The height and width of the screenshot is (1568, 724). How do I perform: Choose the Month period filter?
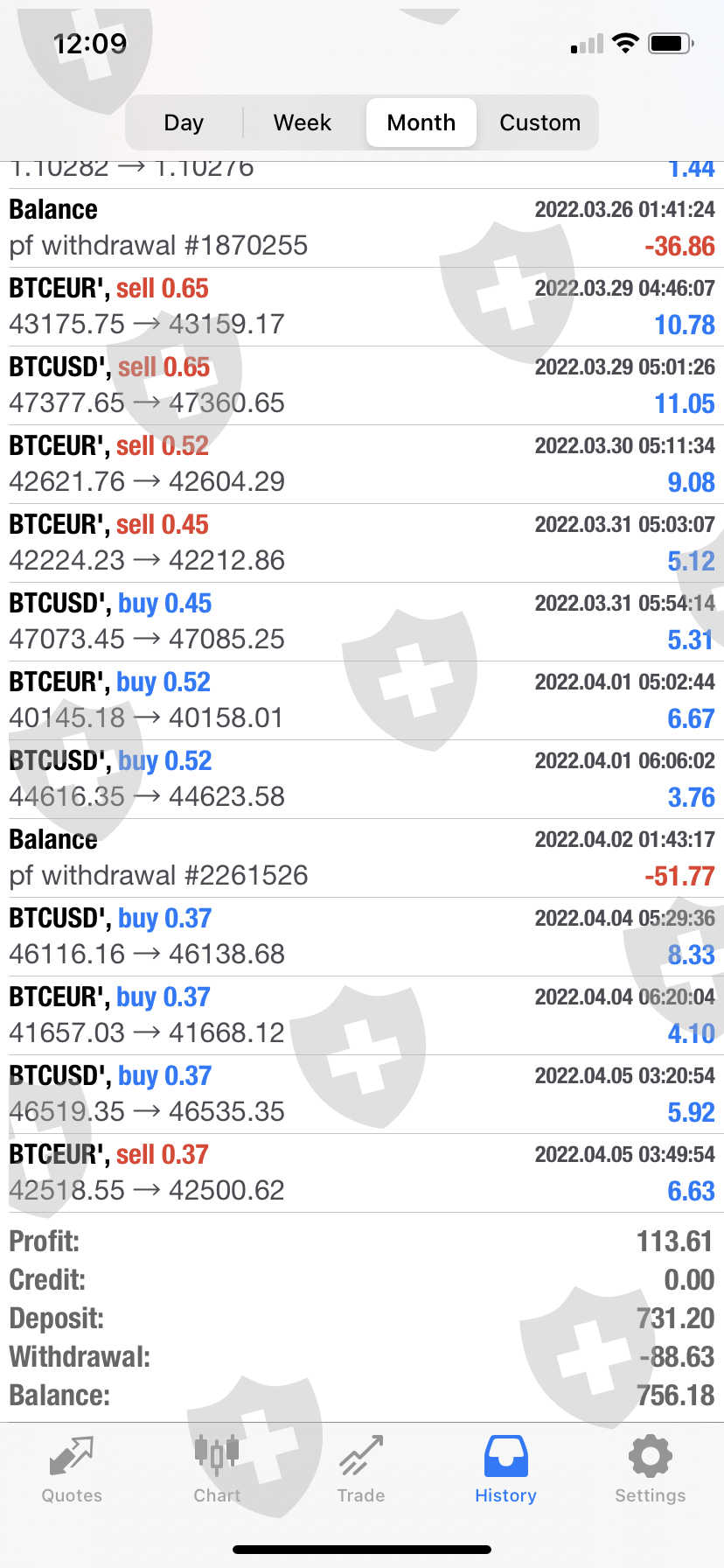pyautogui.click(x=421, y=122)
